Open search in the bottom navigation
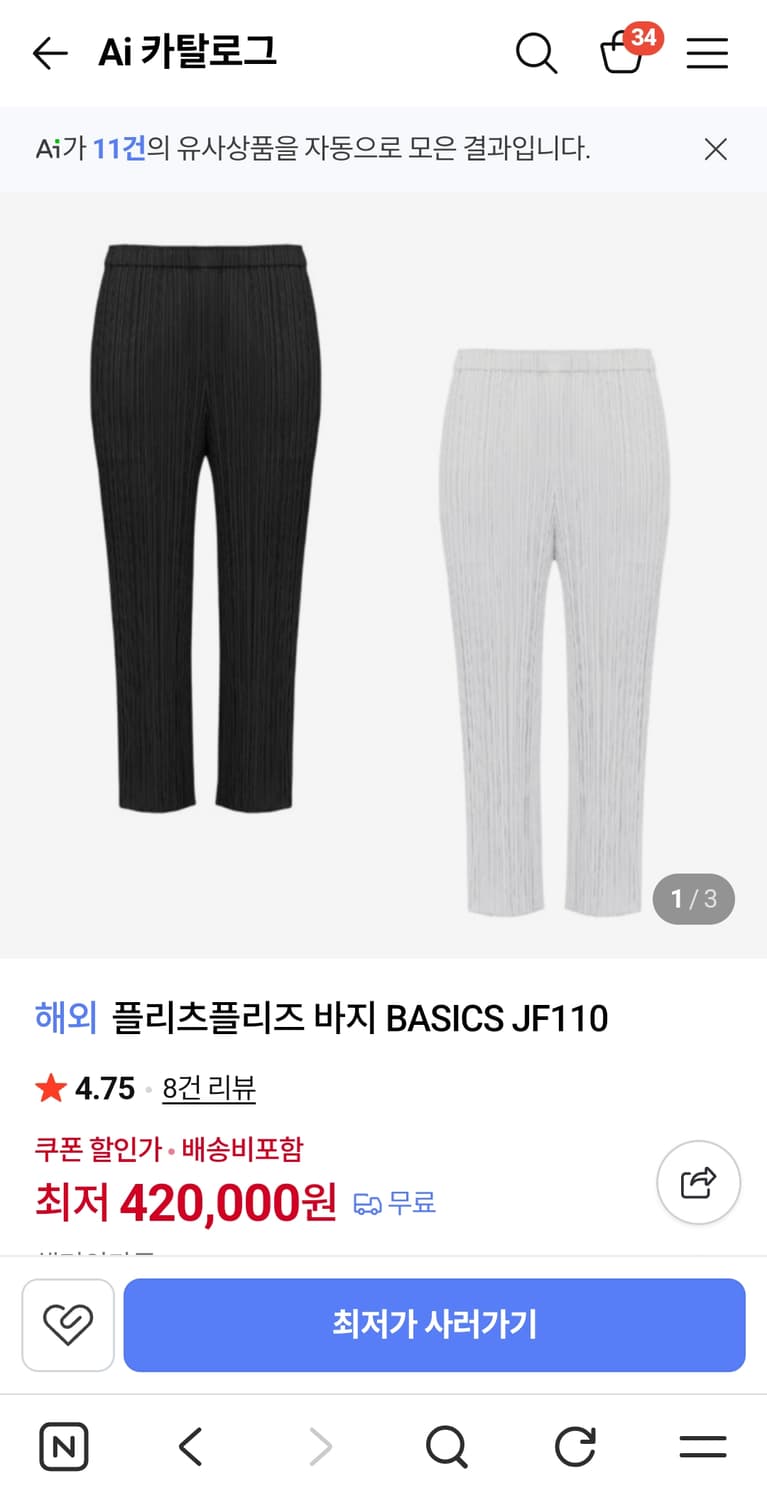This screenshot has width=767, height=1500. (447, 1445)
